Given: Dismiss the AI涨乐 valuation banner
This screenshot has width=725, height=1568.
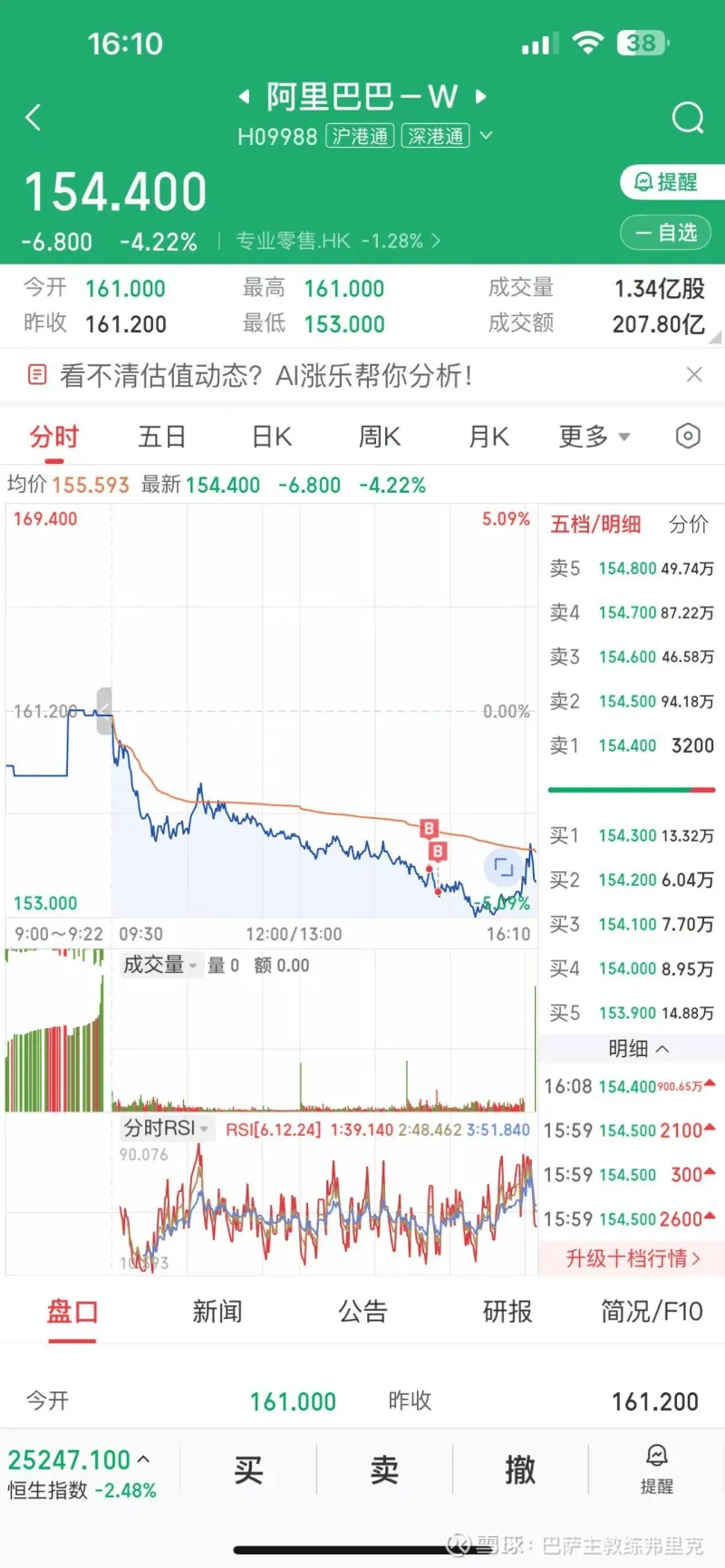Looking at the screenshot, I should [x=694, y=374].
